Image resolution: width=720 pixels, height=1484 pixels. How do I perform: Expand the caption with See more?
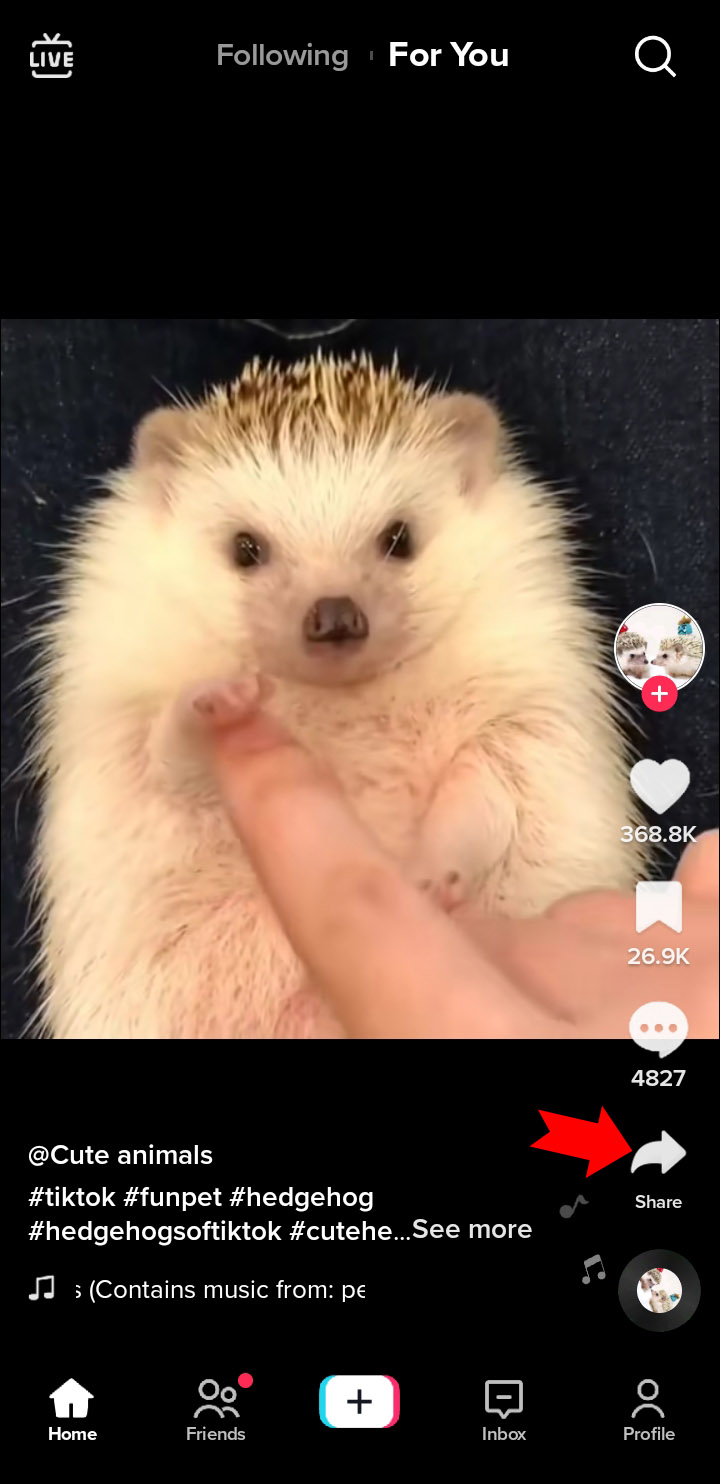pos(472,1229)
